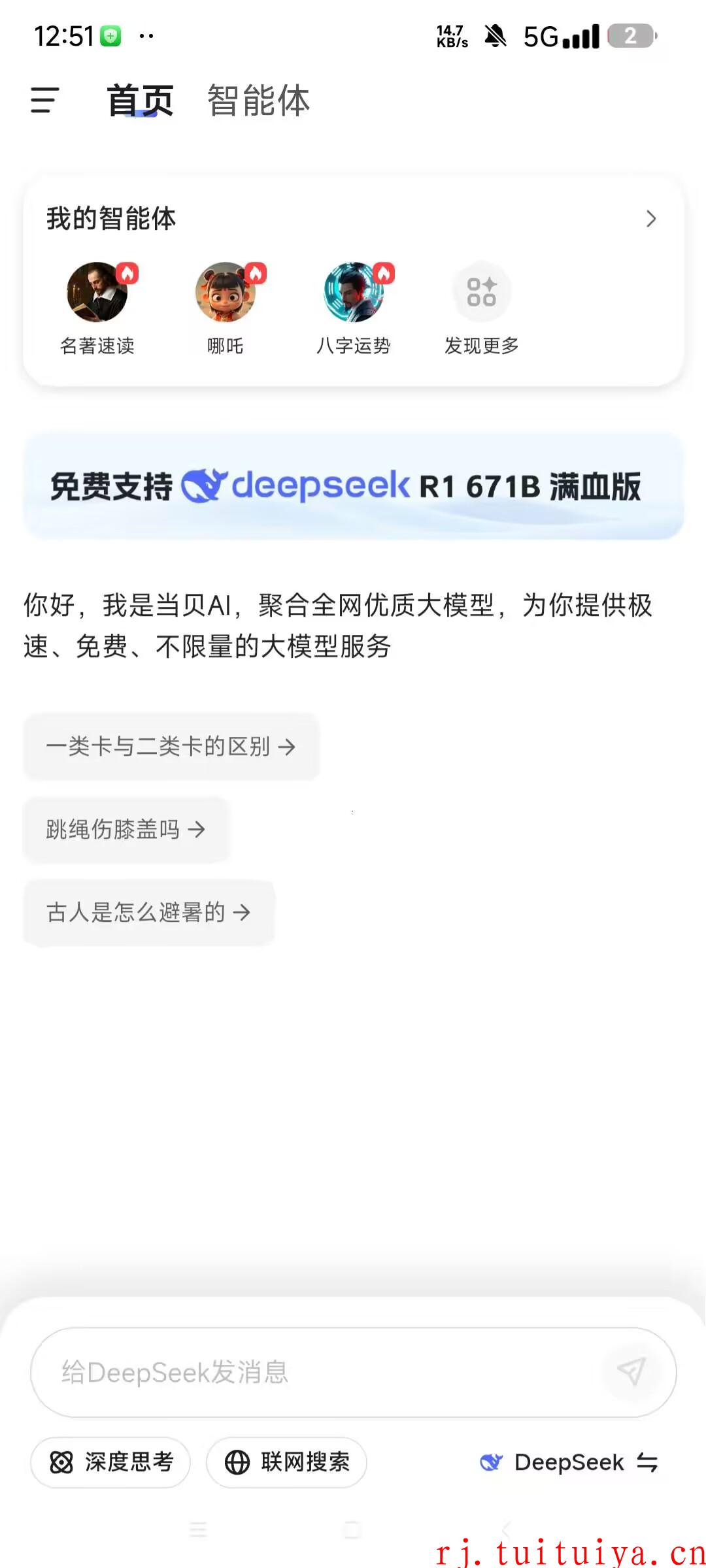Enable 深度思考 mode

pyautogui.click(x=110, y=1462)
